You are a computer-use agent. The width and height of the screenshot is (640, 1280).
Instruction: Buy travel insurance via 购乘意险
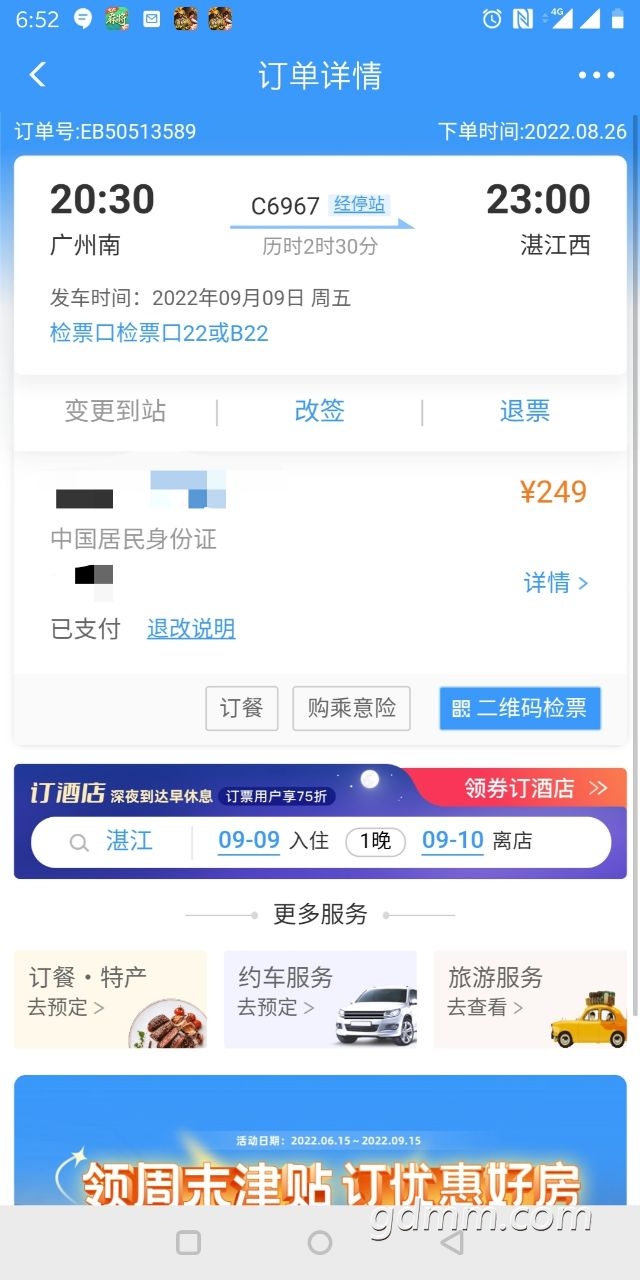351,708
